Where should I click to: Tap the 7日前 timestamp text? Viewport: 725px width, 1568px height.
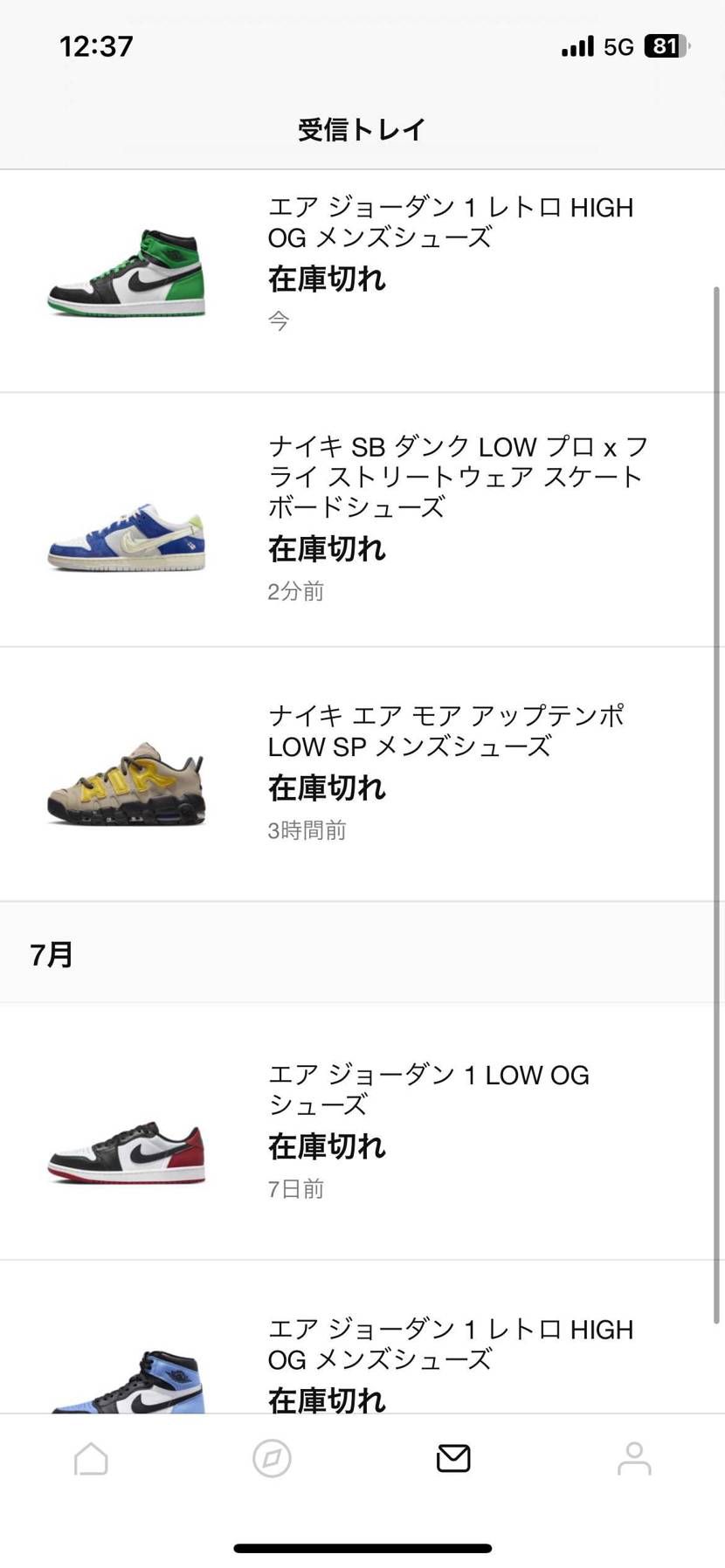[294, 1188]
